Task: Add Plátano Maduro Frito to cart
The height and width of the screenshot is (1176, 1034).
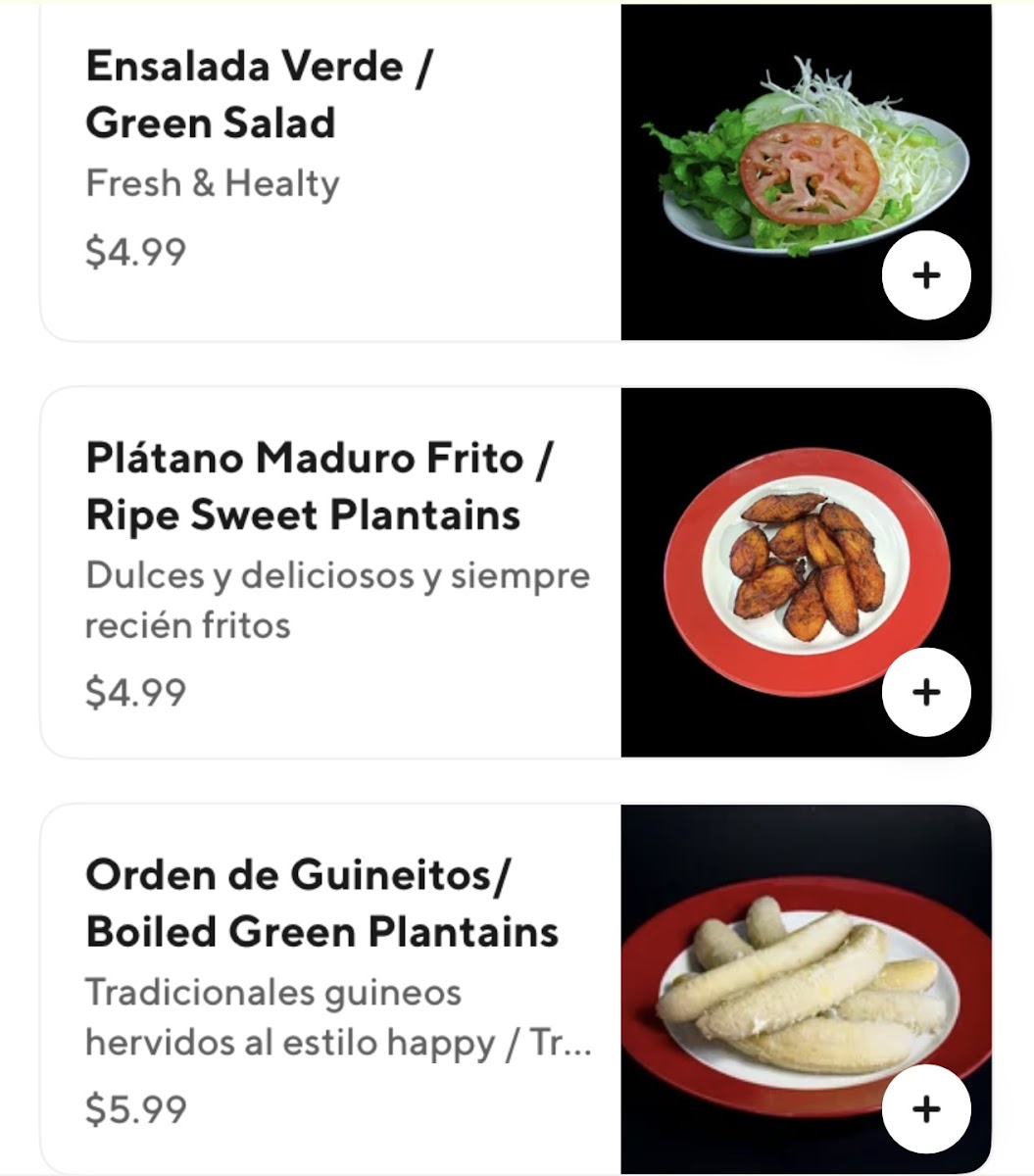Action: click(x=926, y=692)
